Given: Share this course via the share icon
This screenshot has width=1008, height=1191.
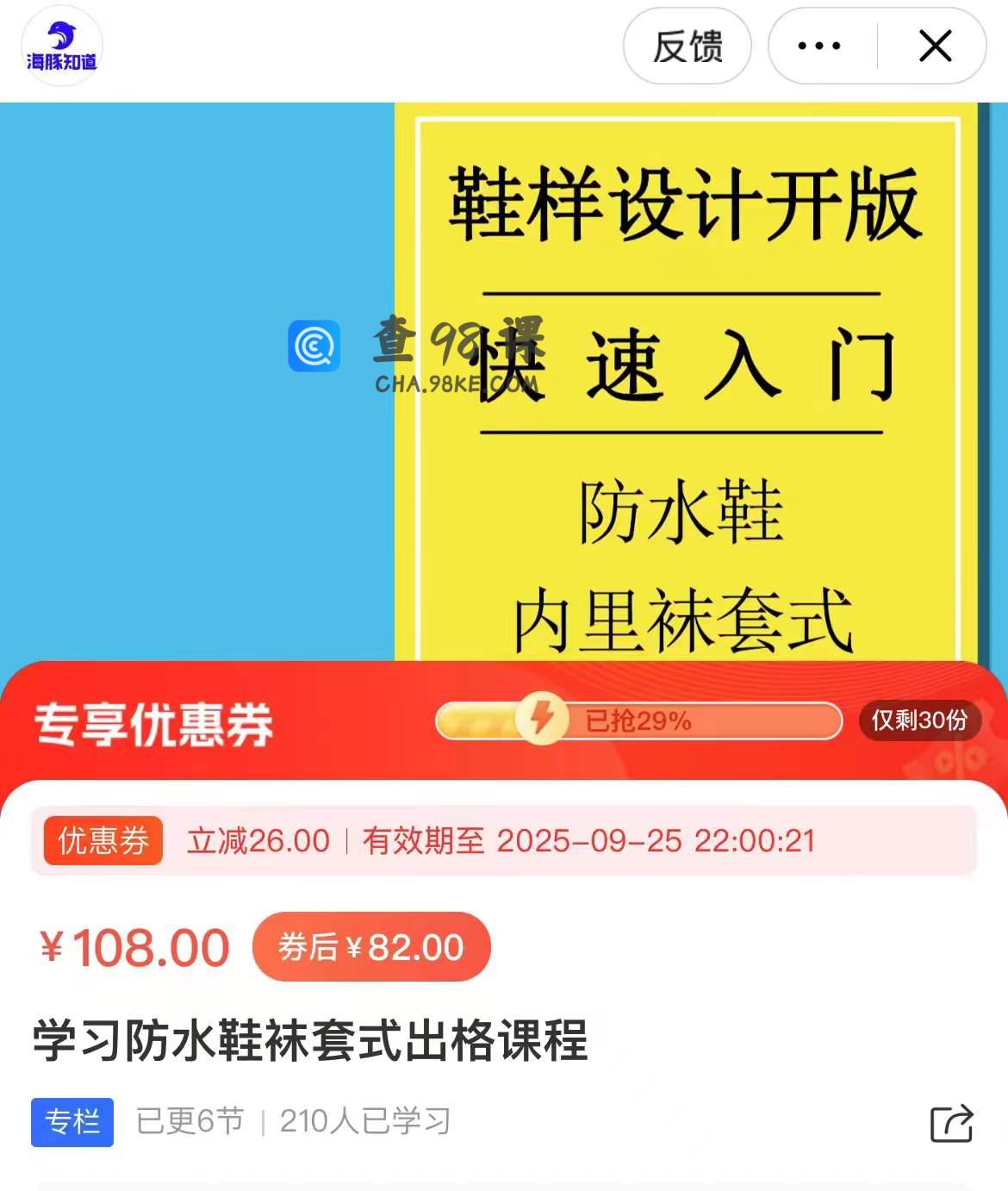Looking at the screenshot, I should tap(951, 1123).
